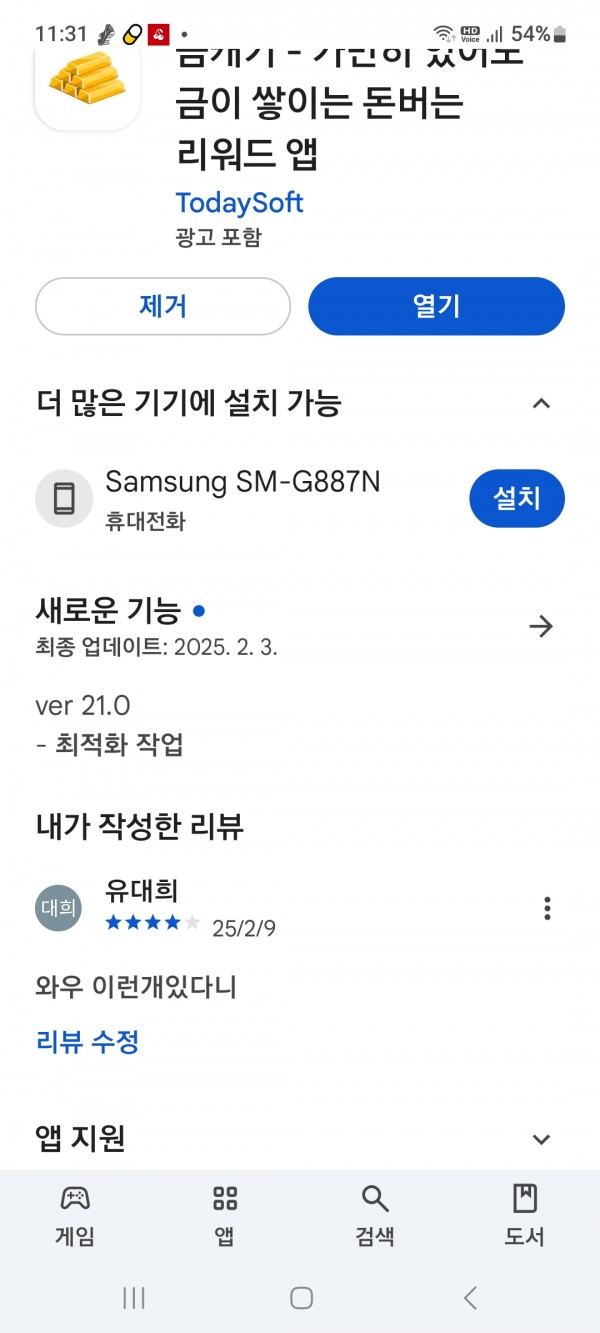The image size is (600, 1333).
Task: Tap the 제거 uninstall button
Action: click(163, 306)
